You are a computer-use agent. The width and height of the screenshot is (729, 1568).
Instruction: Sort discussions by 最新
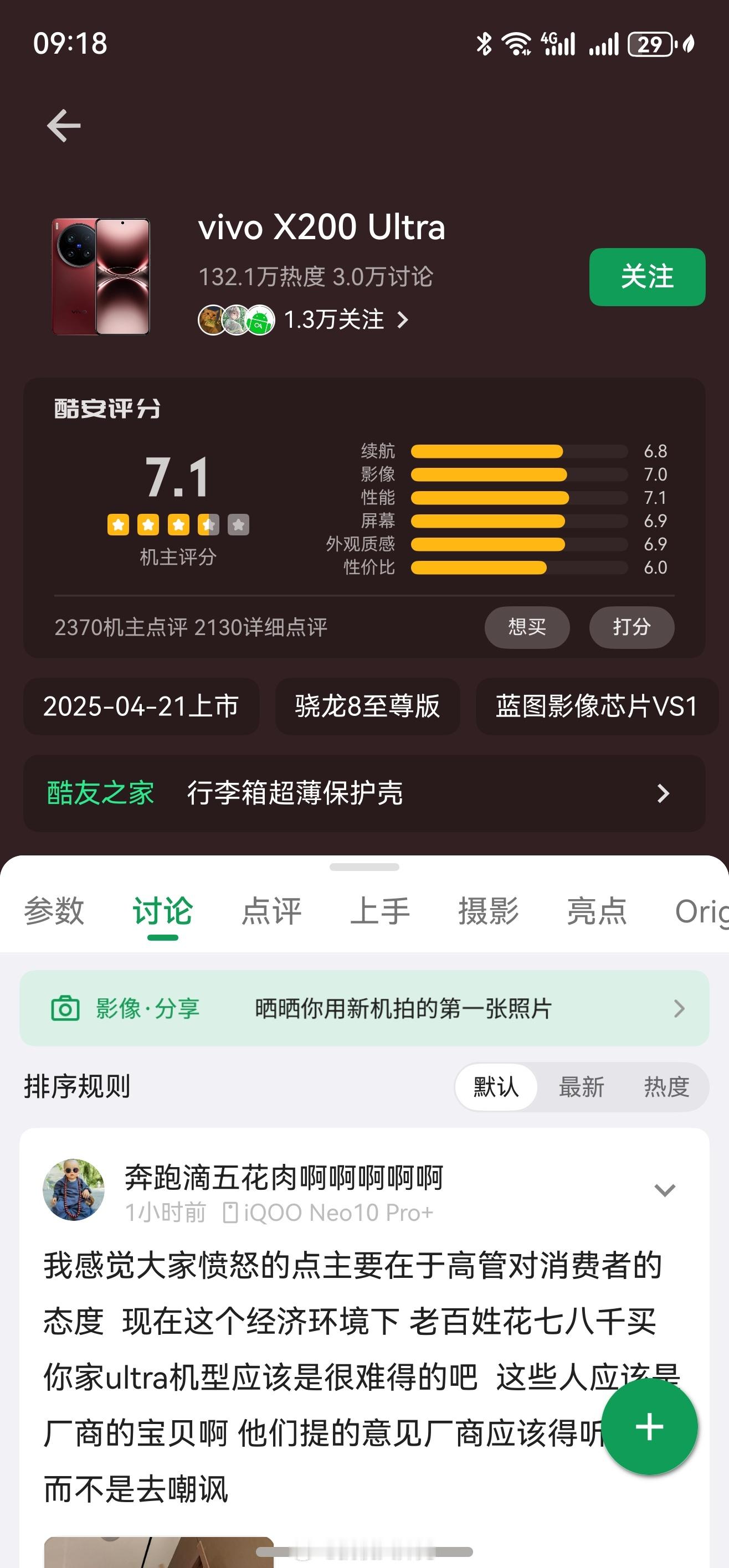(582, 1087)
